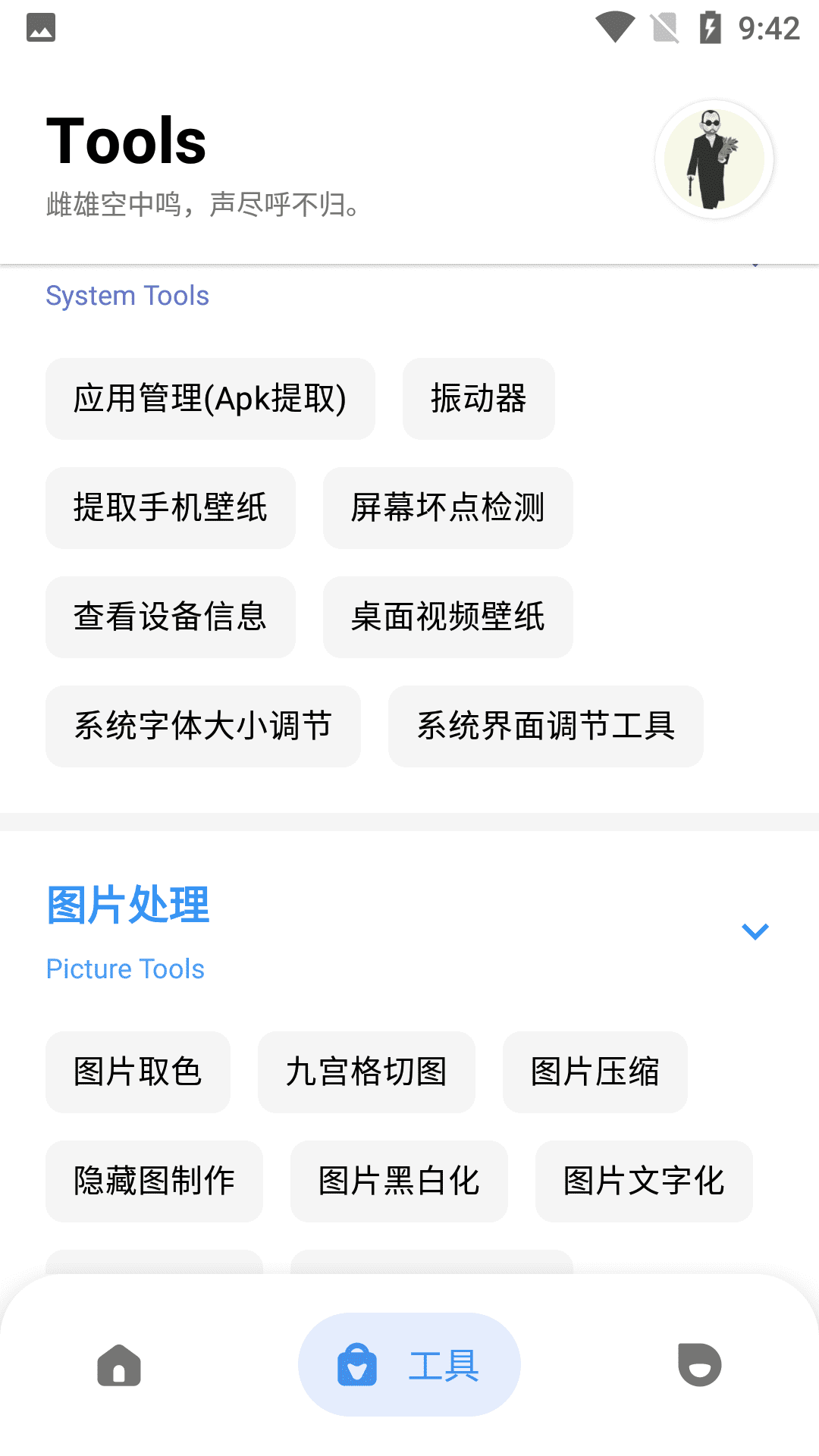Open 应用管理(Apk提取) tool
819x1456 pixels.
[210, 399]
